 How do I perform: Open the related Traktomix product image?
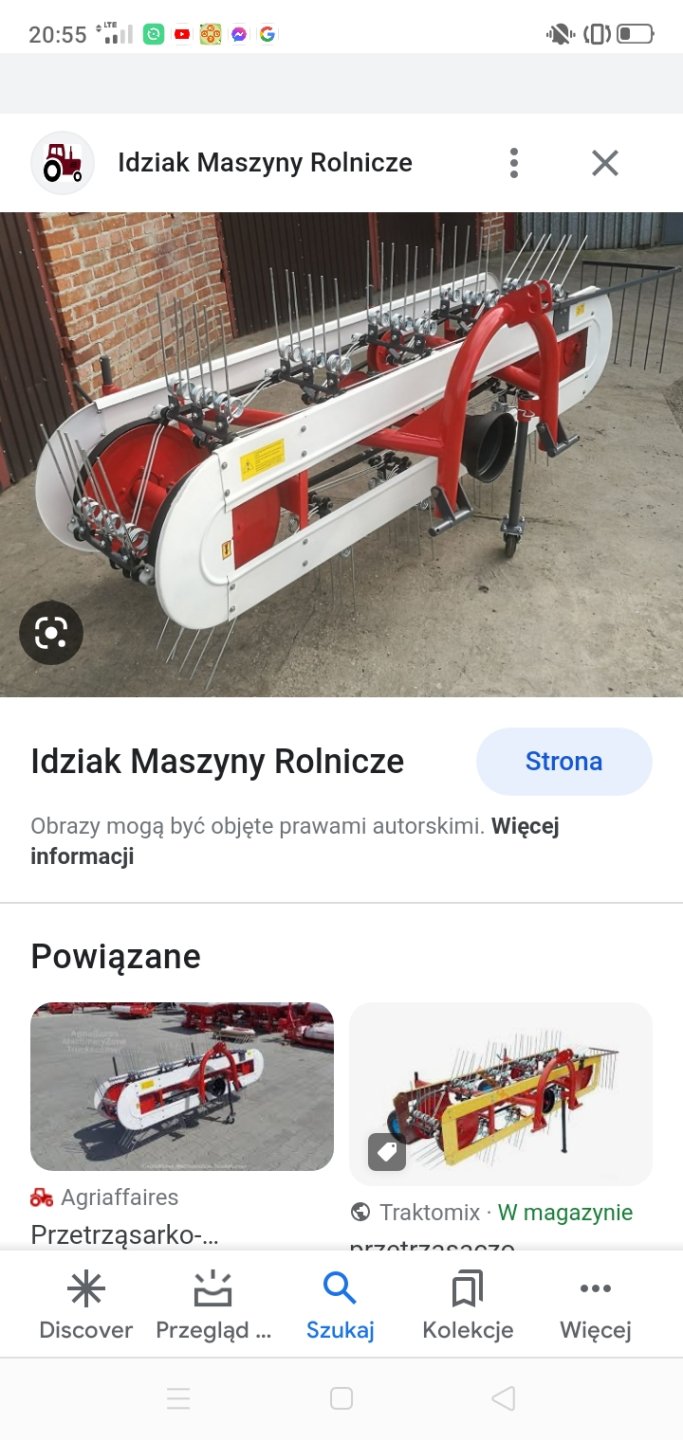501,1094
